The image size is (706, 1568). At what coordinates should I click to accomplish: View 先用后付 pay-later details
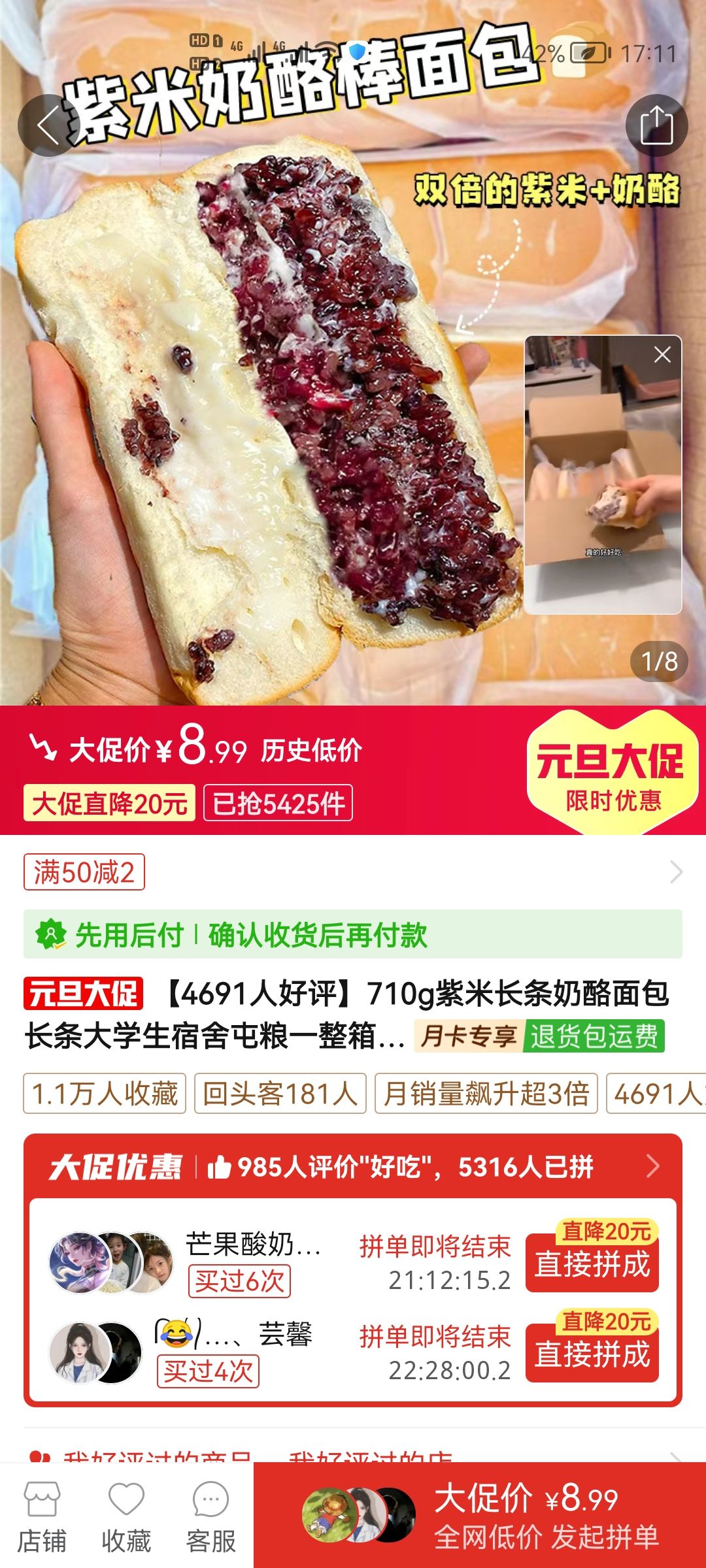[x=353, y=934]
